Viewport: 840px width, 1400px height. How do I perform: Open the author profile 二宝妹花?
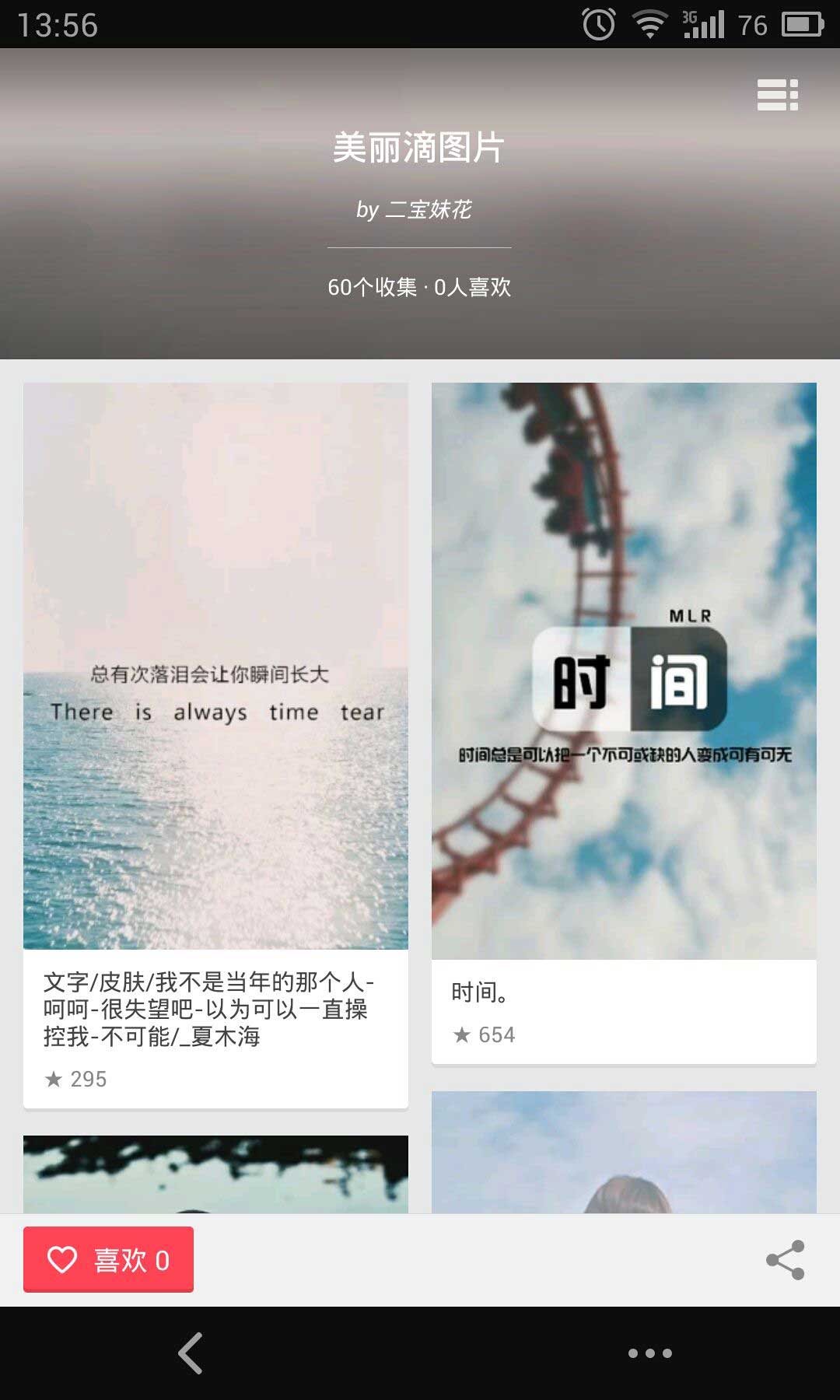point(414,210)
